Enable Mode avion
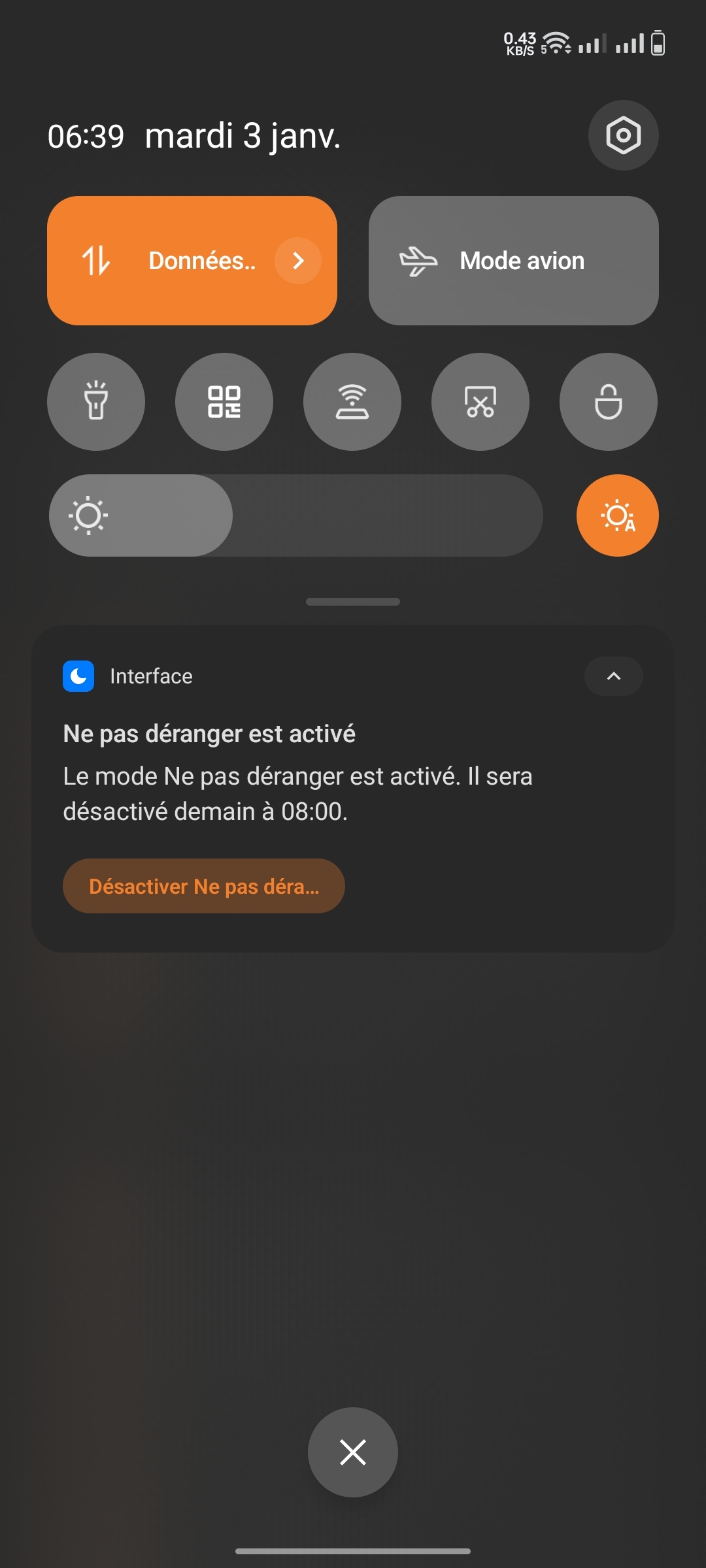 [513, 261]
